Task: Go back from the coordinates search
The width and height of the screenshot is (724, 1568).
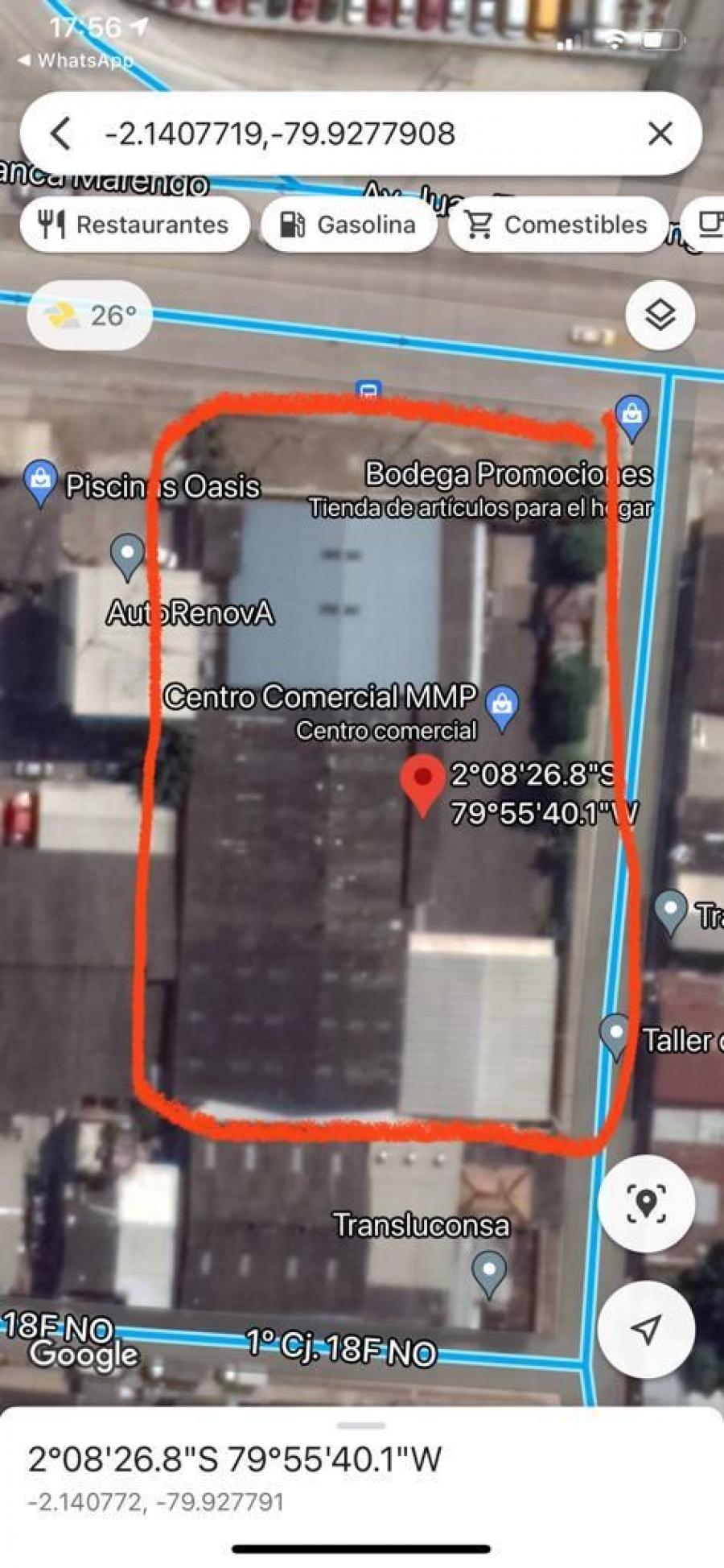Action: 61,134
